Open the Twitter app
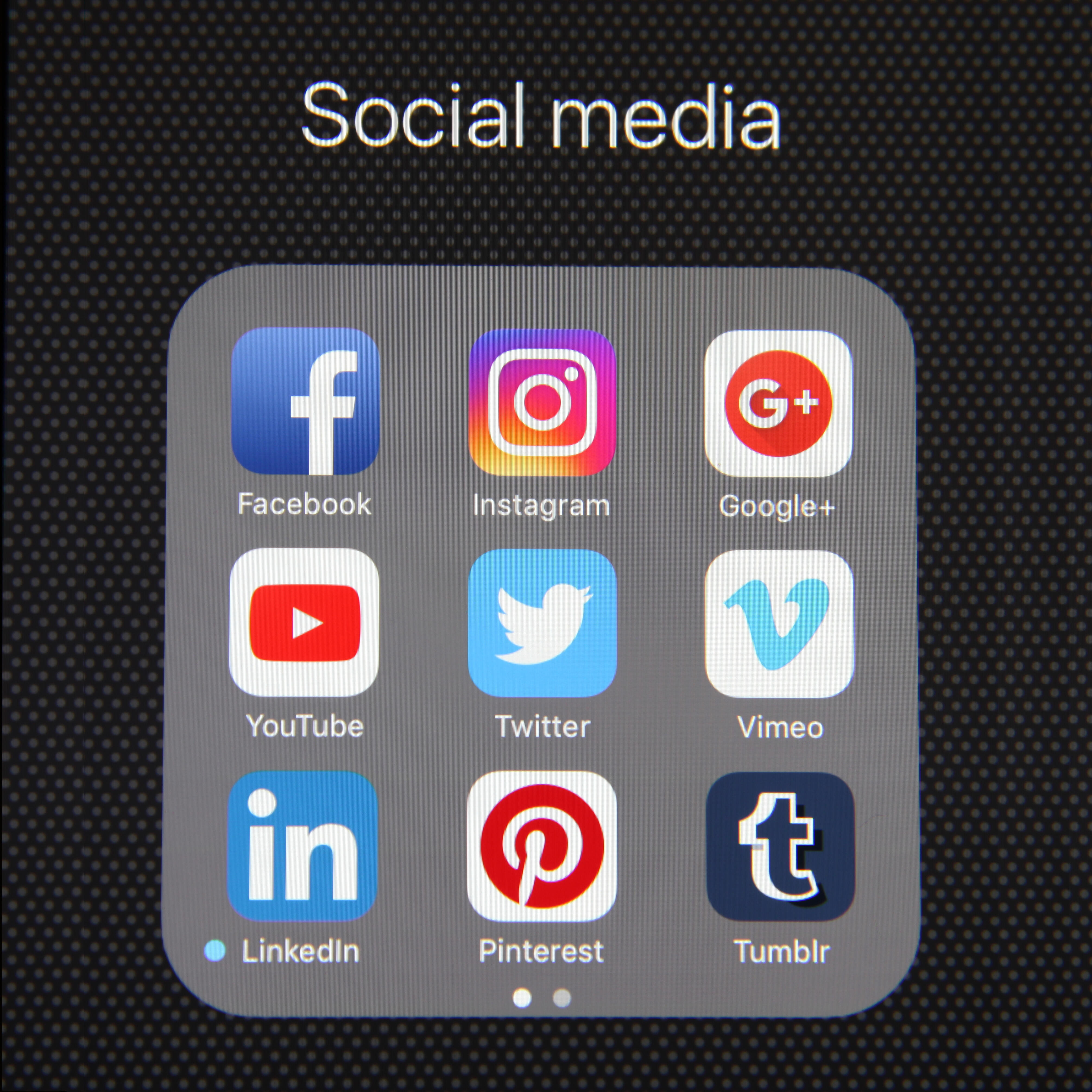Screen dimensions: 1092x1092 pyautogui.click(x=542, y=623)
